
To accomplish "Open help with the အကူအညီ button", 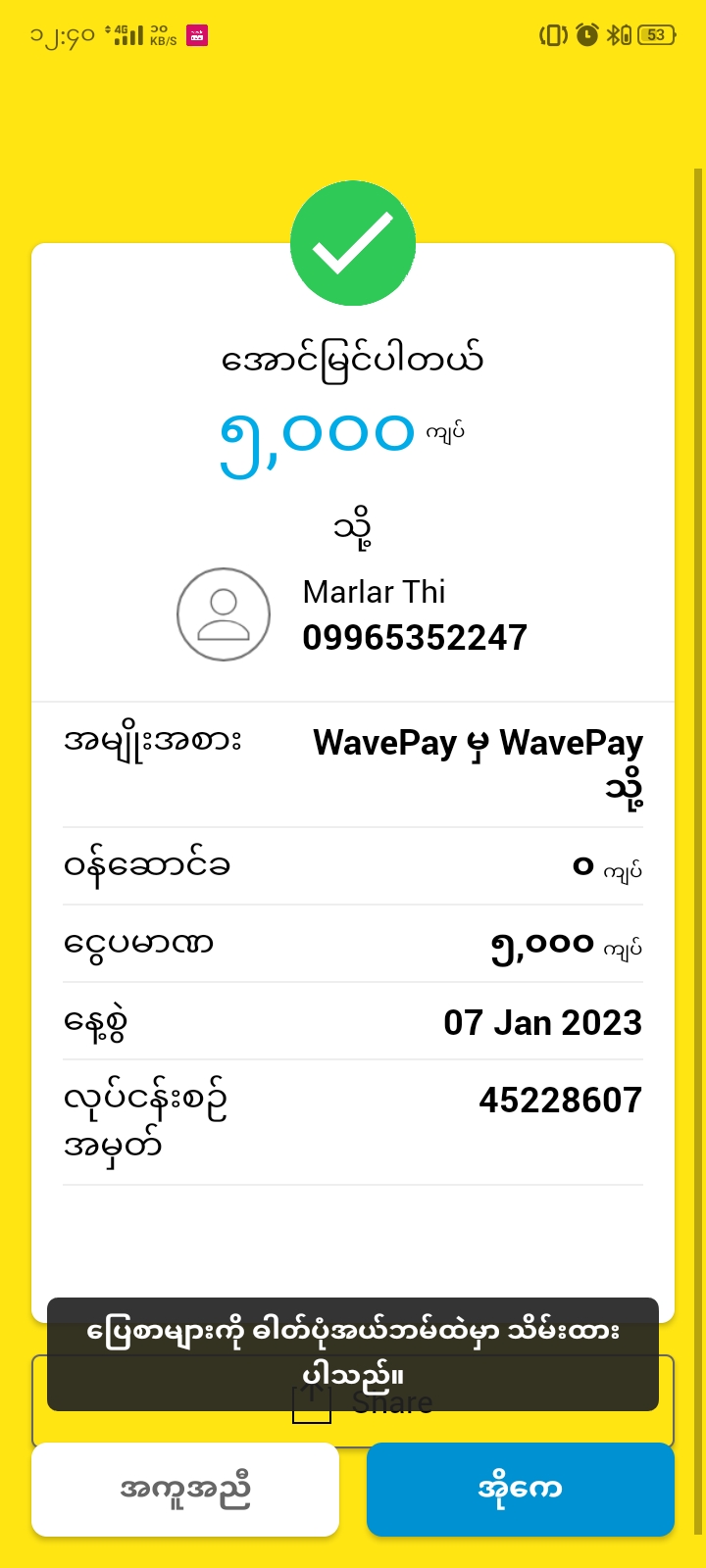I will pos(185,1490).
